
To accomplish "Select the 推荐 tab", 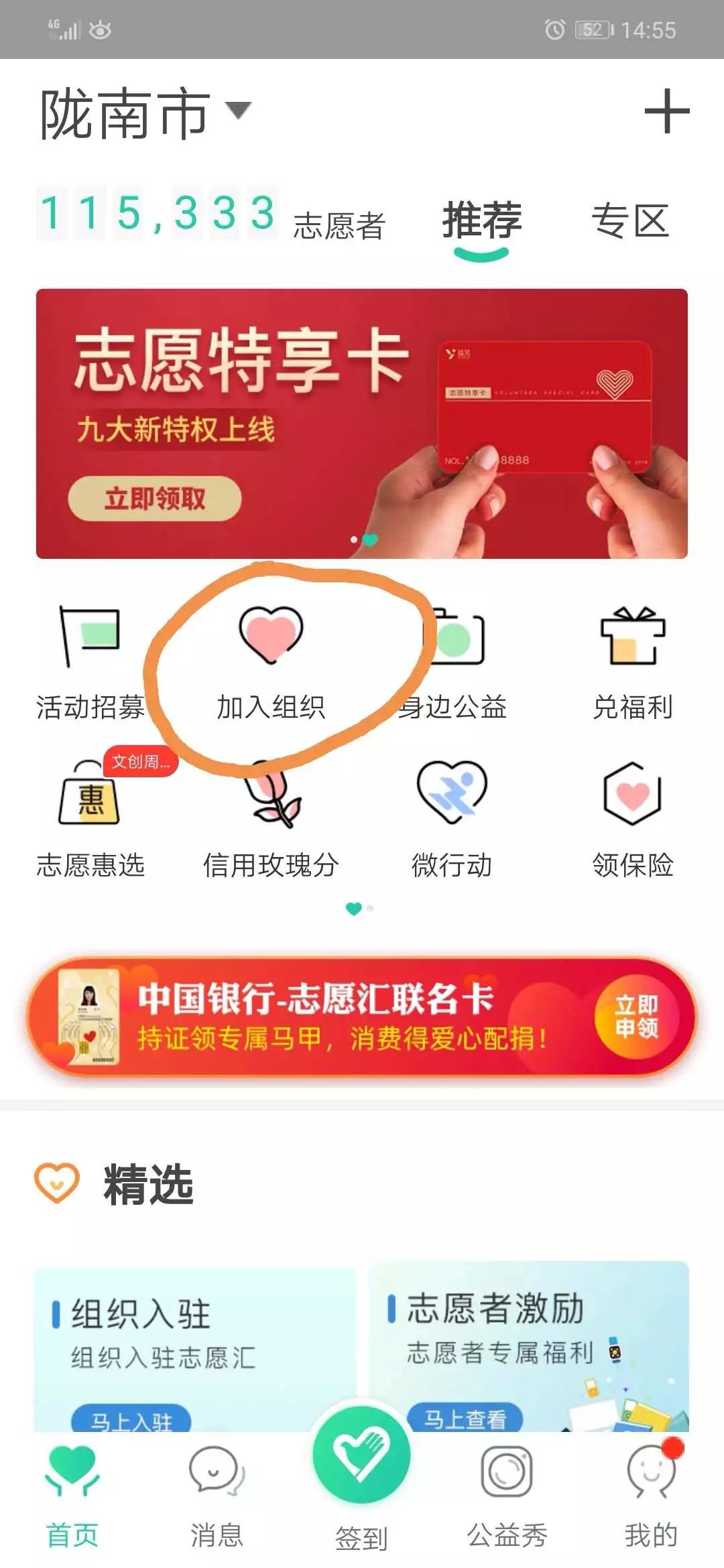I will tap(481, 221).
